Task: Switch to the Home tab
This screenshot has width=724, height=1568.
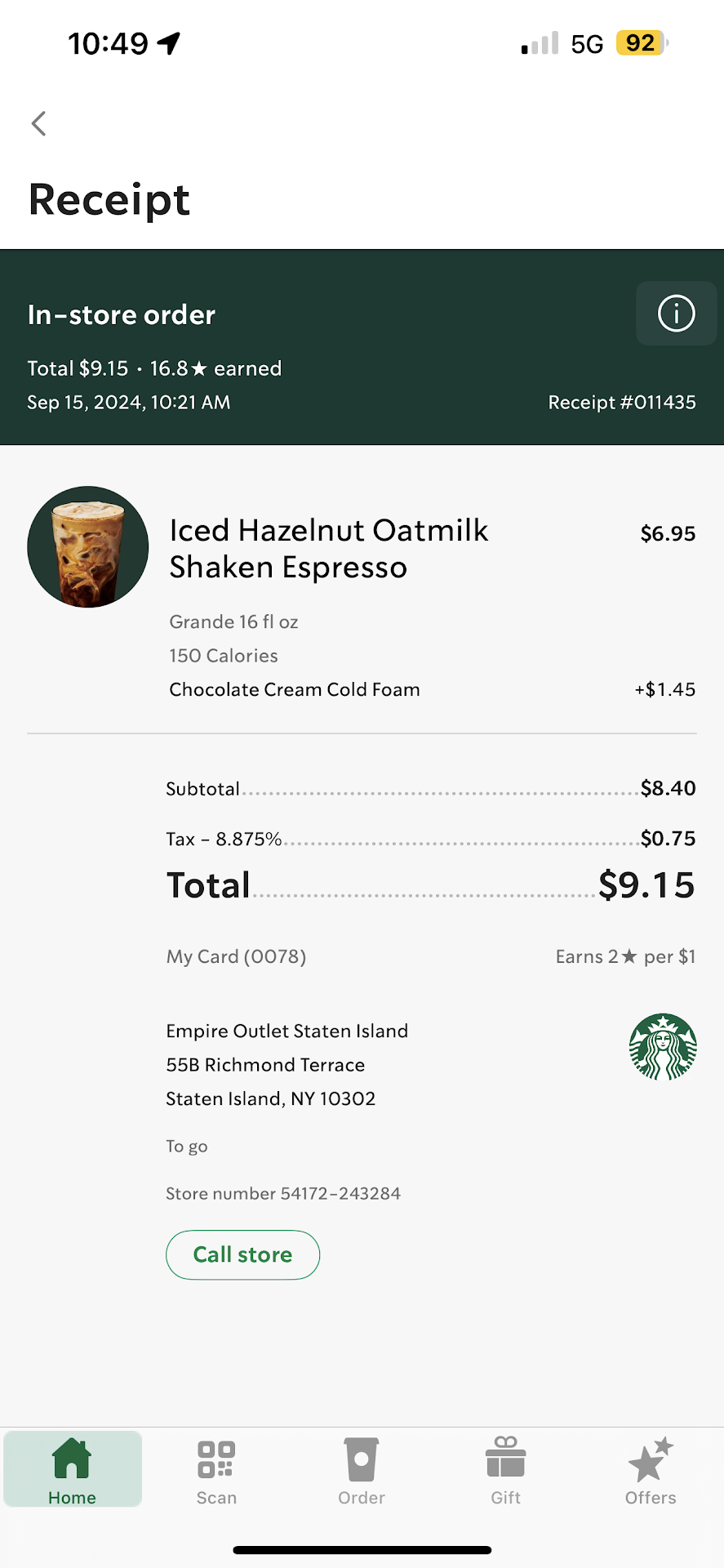Action: pyautogui.click(x=73, y=1470)
